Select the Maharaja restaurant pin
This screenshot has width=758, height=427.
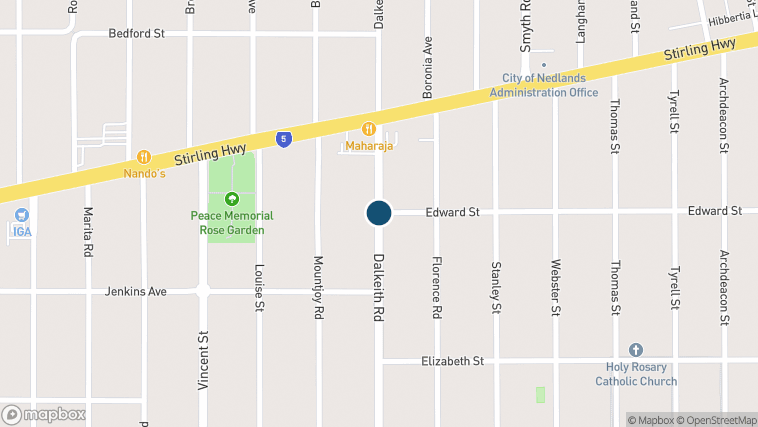[369, 129]
